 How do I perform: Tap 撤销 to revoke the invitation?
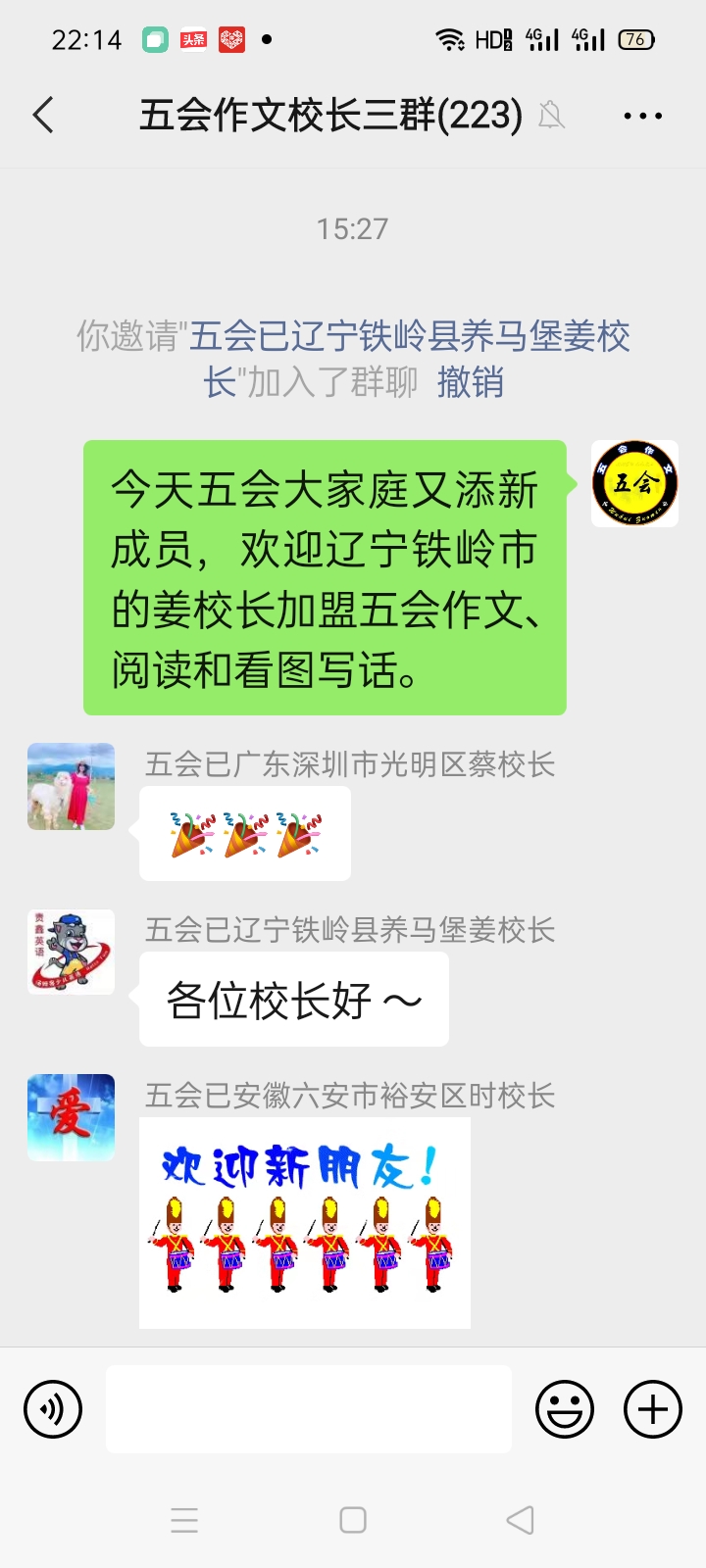(x=471, y=382)
